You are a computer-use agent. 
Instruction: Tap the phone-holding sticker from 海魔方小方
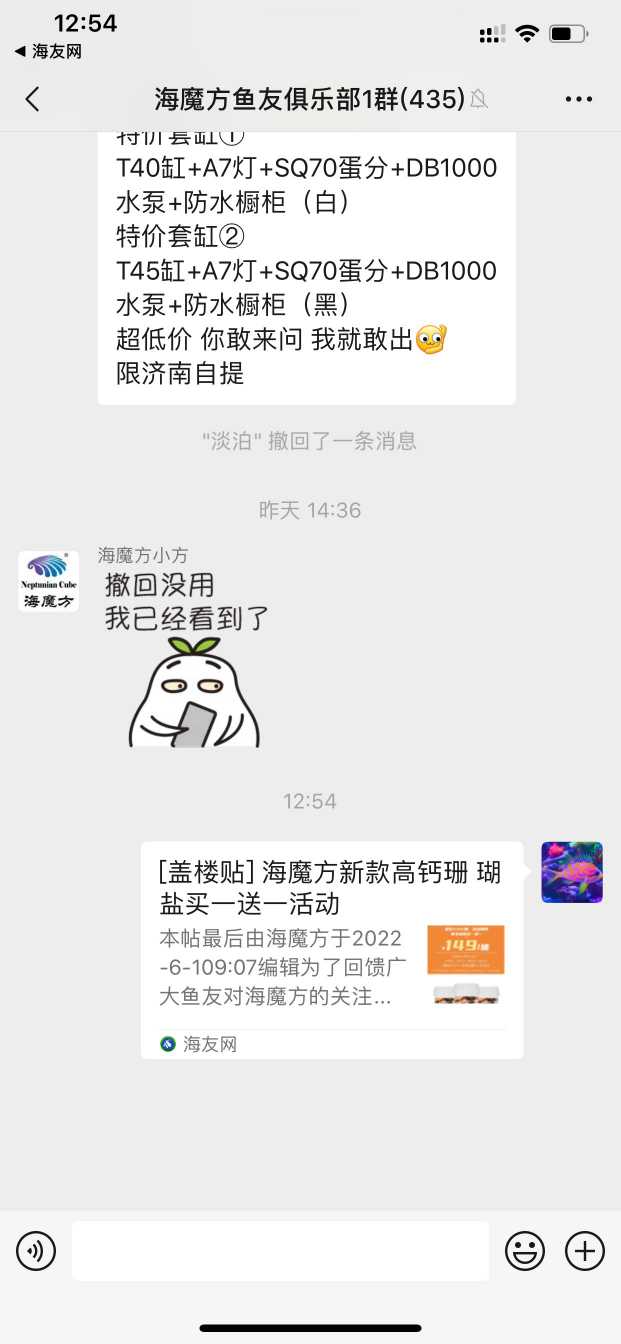(194, 692)
